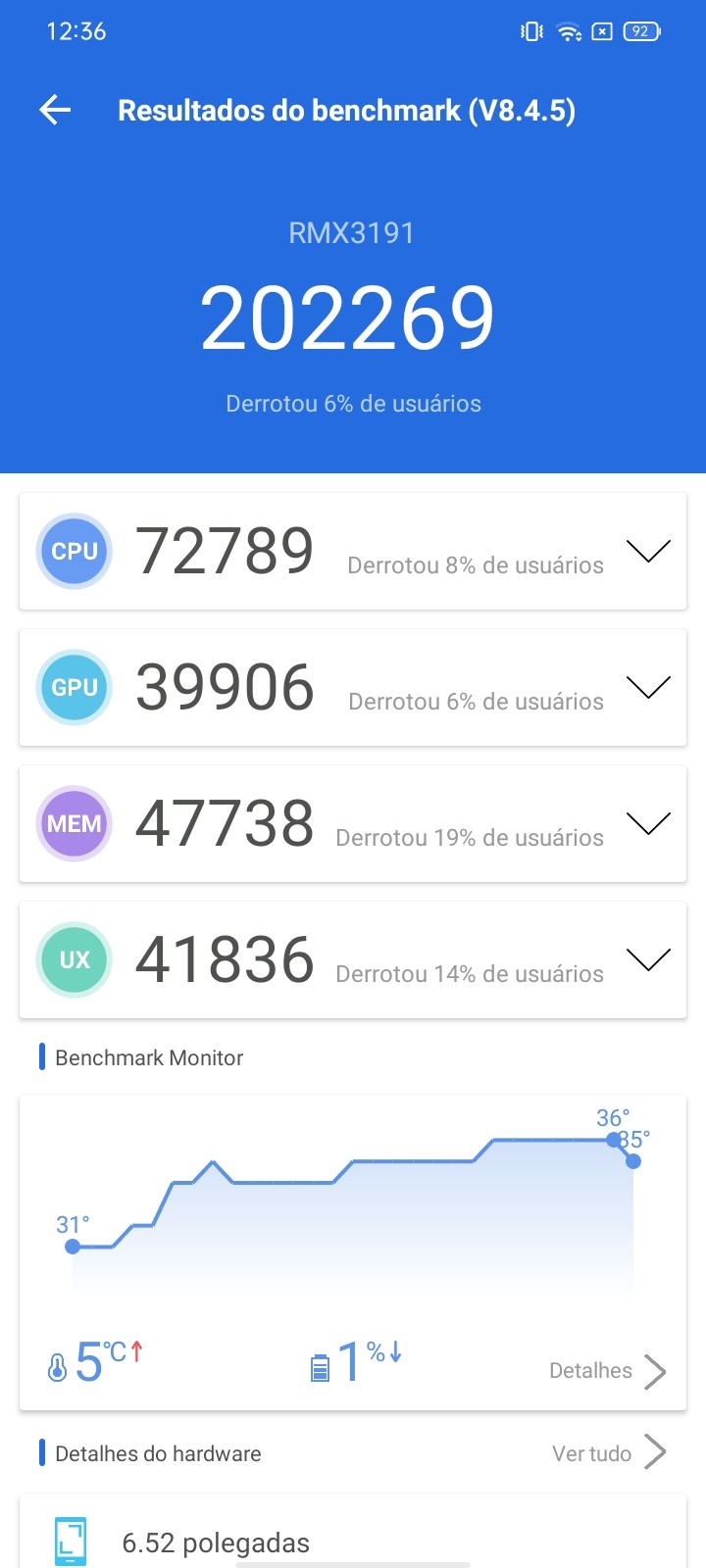Expand the UX score card
The width and height of the screenshot is (706, 1568).
(x=648, y=959)
